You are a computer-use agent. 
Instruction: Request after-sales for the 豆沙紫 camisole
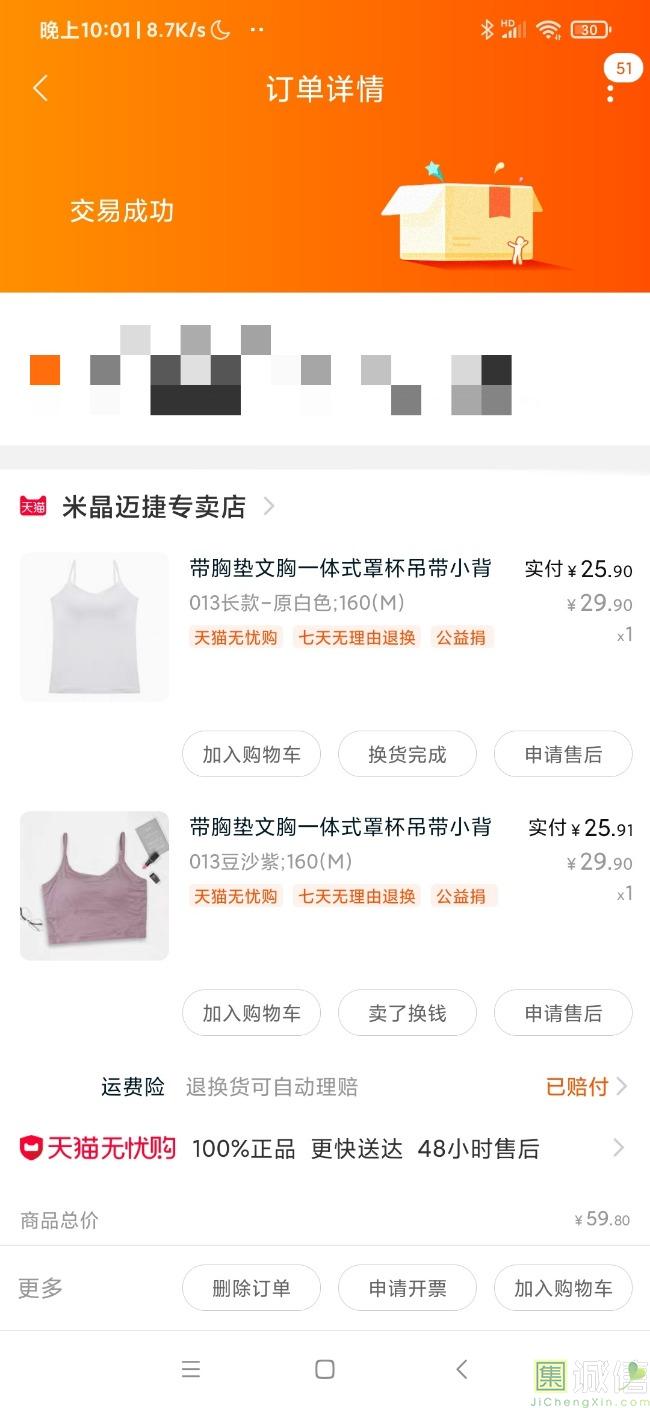point(563,1013)
